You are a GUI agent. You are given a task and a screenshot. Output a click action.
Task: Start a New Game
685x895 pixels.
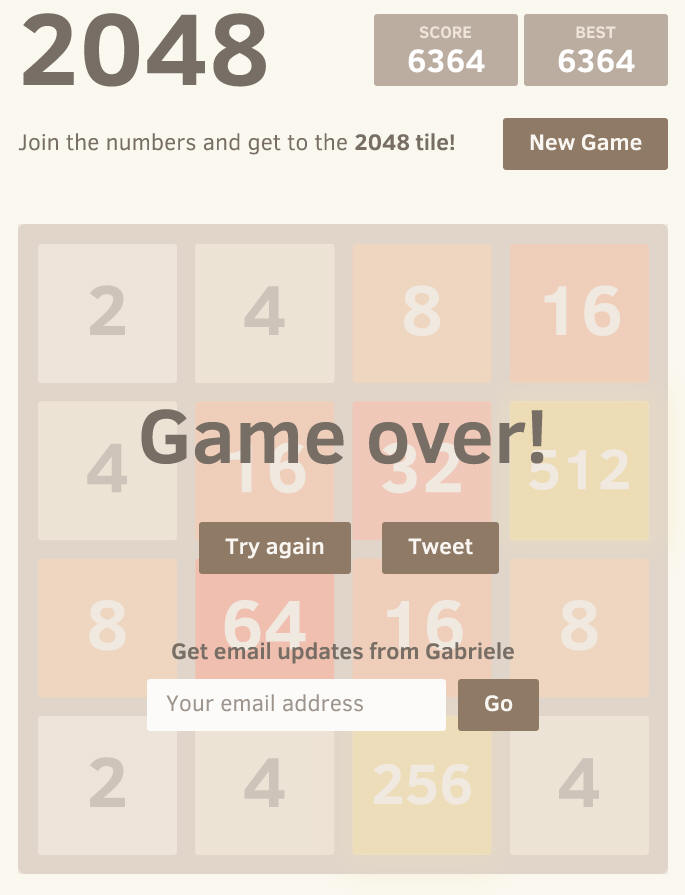[x=585, y=143]
